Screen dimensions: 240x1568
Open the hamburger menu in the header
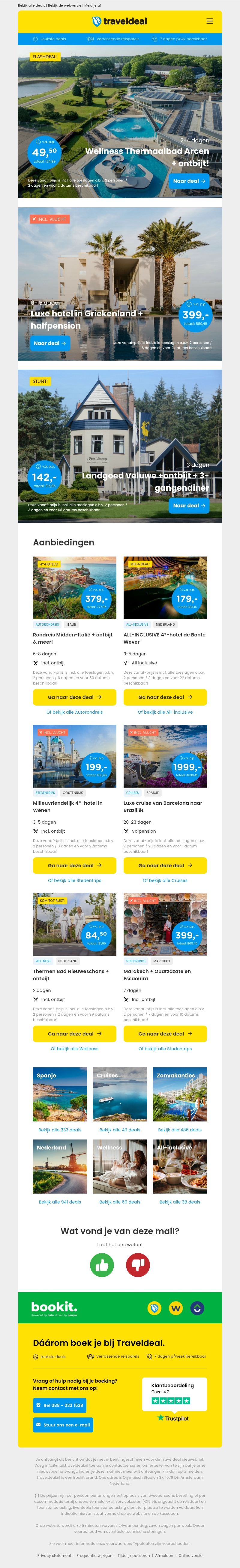click(210, 21)
